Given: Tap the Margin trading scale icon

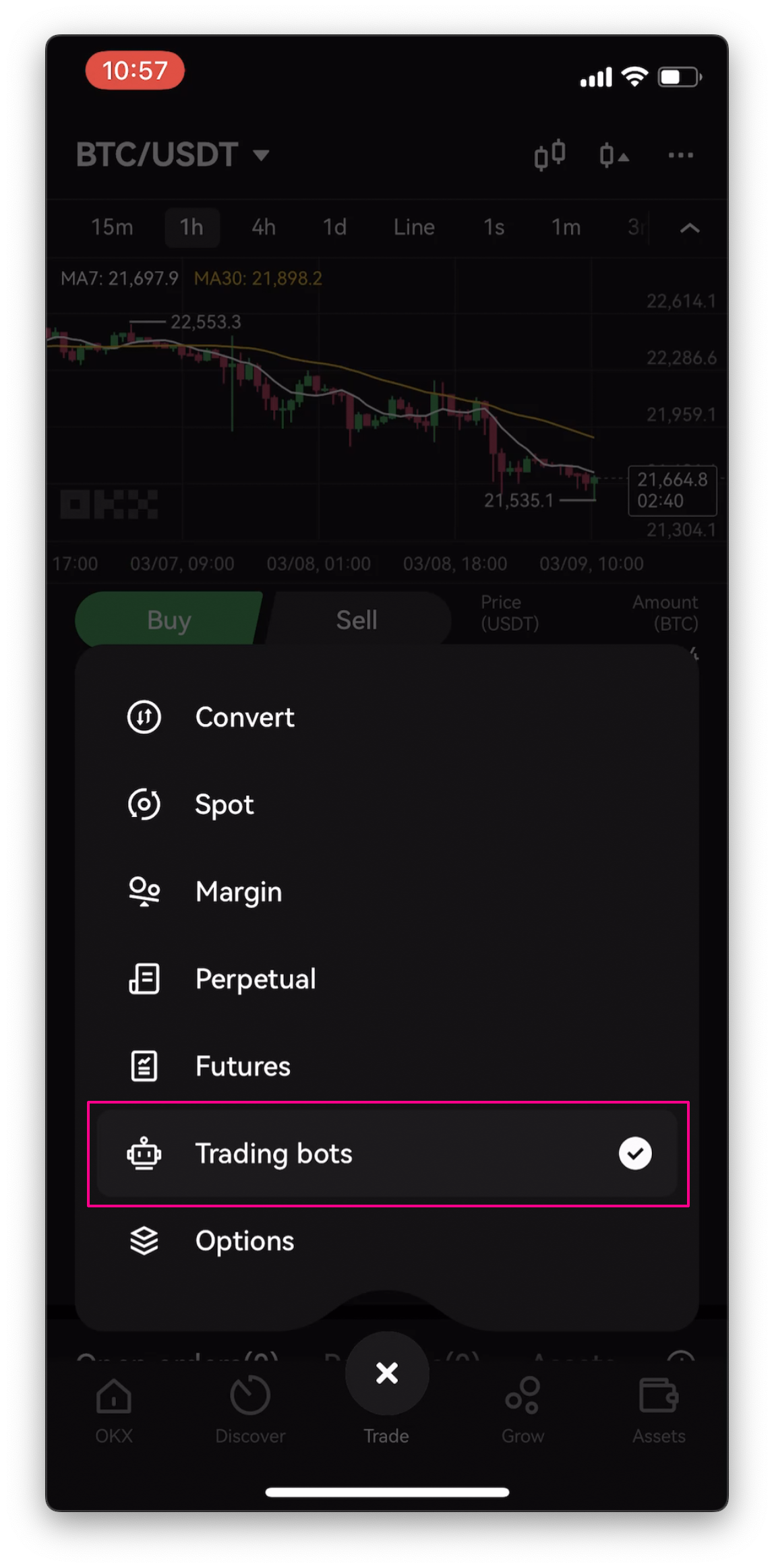Looking at the screenshot, I should coord(144,891).
